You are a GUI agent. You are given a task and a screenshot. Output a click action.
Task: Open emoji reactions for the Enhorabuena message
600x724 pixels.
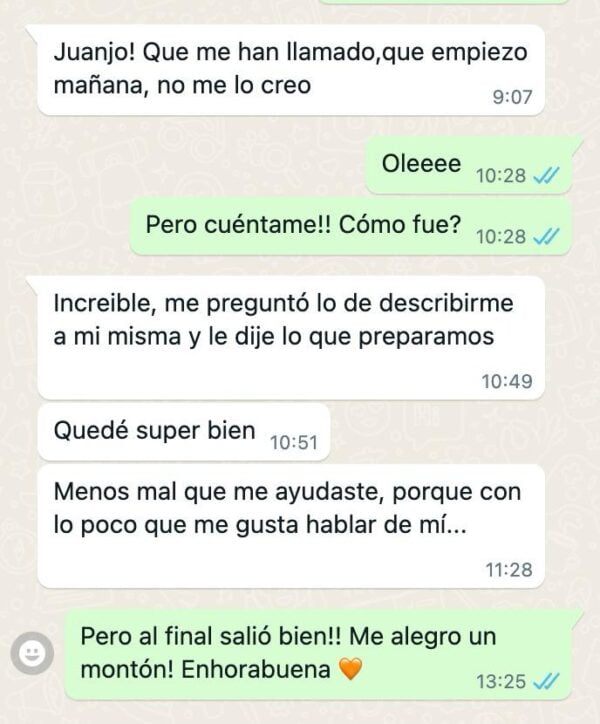pos(32,653)
